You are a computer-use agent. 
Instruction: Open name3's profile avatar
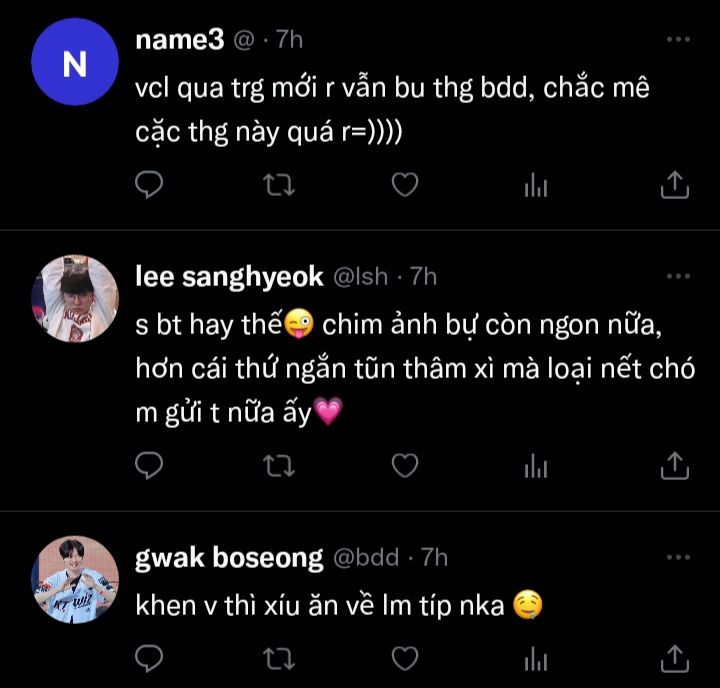[x=75, y=65]
